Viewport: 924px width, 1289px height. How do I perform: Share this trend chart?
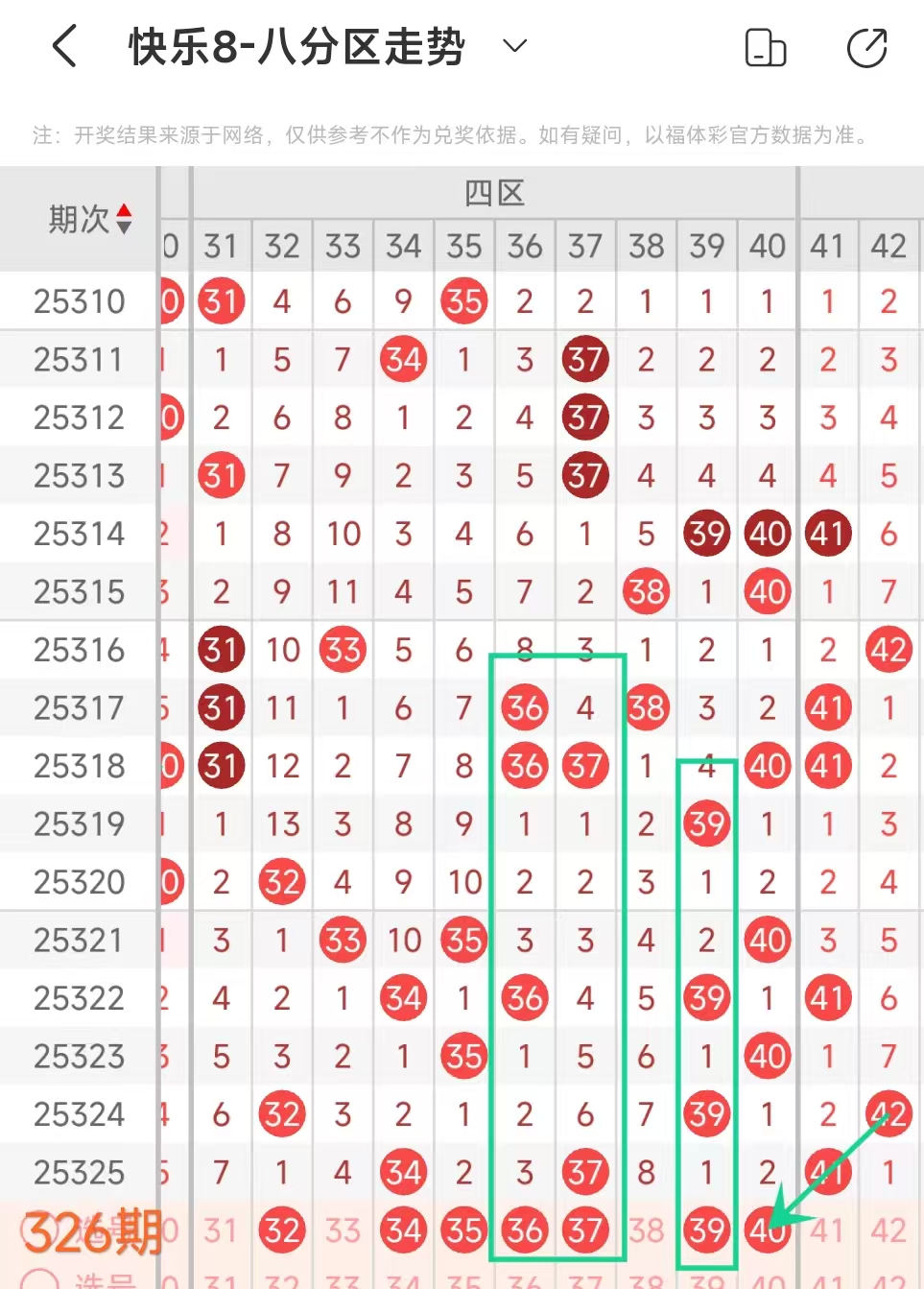pyautogui.click(x=866, y=48)
